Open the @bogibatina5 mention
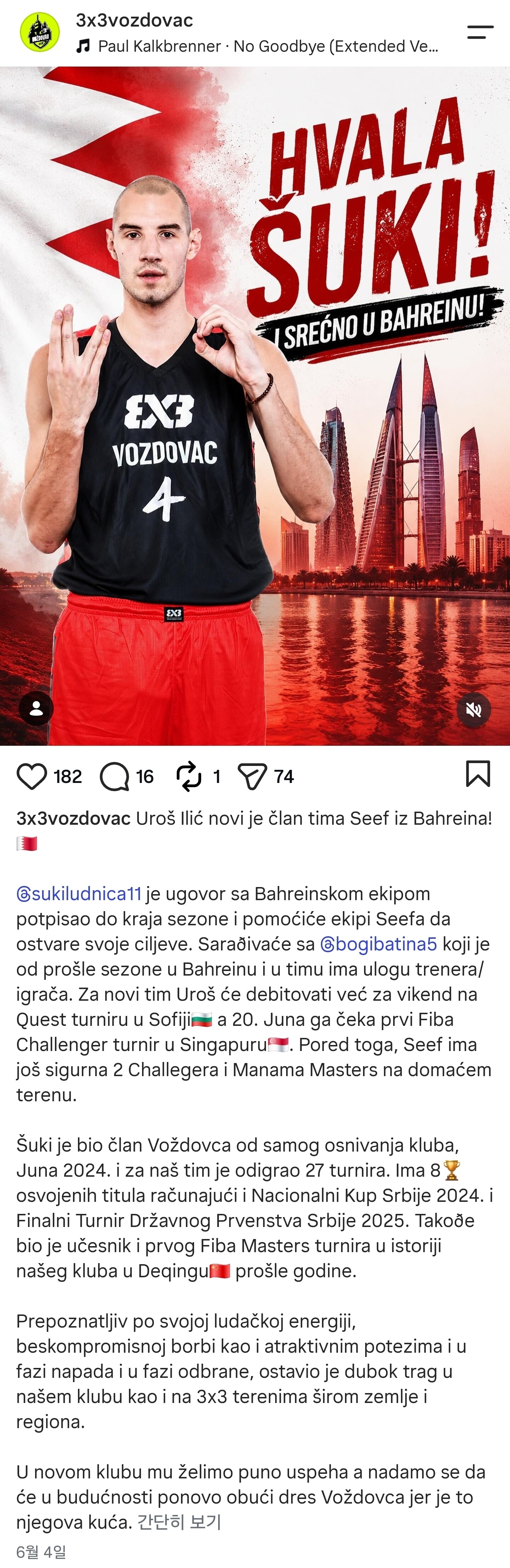This screenshot has height=1568, width=510. pos(379,944)
